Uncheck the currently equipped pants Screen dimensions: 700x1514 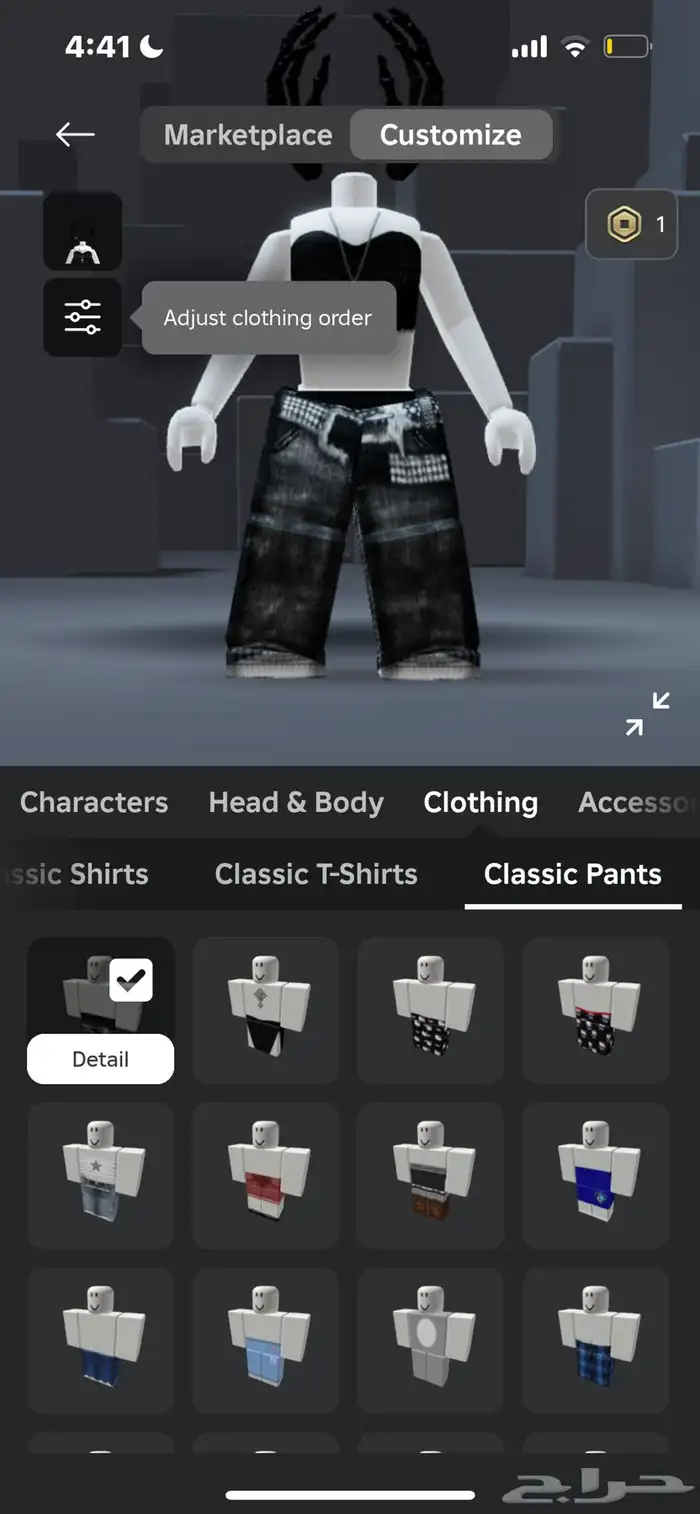(131, 980)
